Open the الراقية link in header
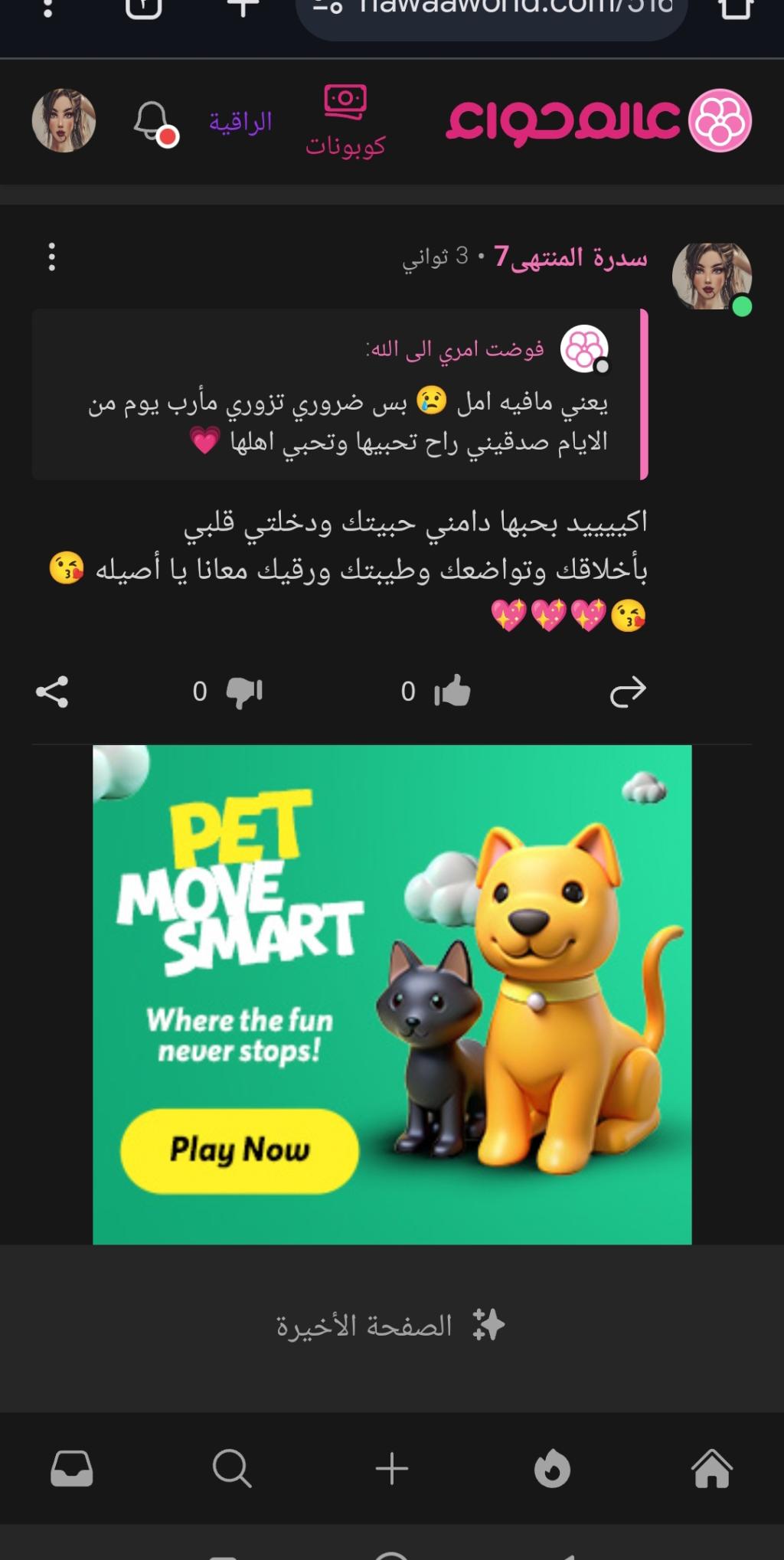 (240, 122)
